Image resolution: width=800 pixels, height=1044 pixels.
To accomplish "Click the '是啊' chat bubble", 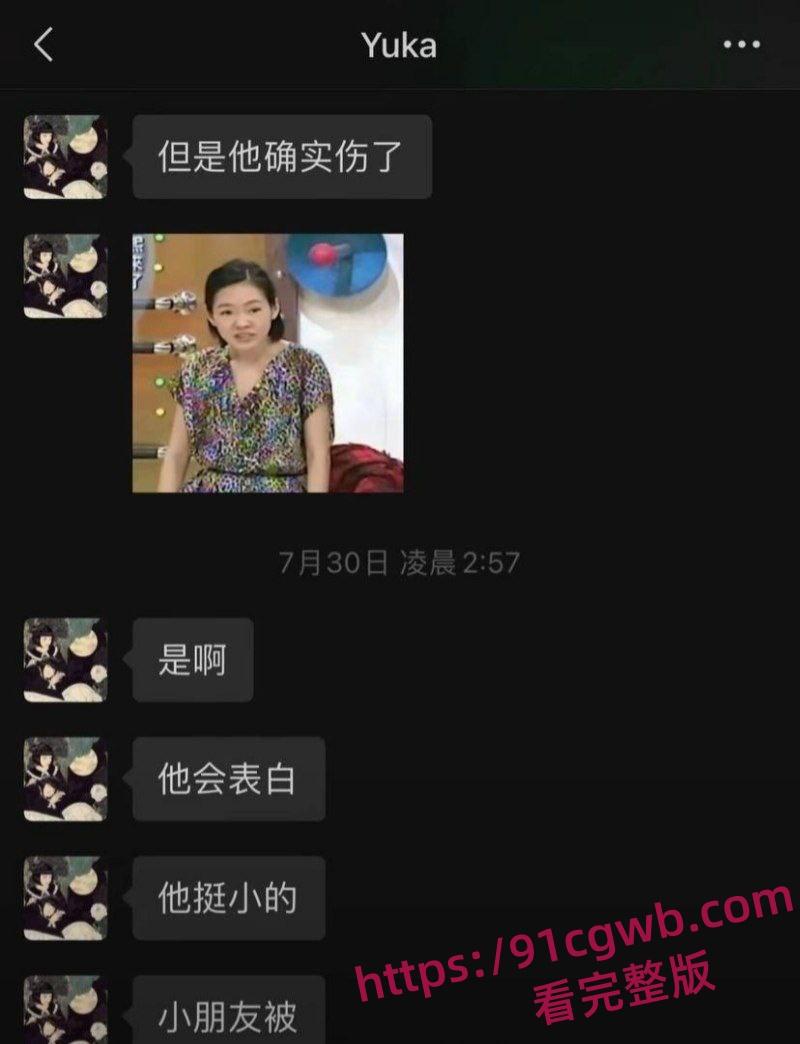I will pyautogui.click(x=193, y=658).
